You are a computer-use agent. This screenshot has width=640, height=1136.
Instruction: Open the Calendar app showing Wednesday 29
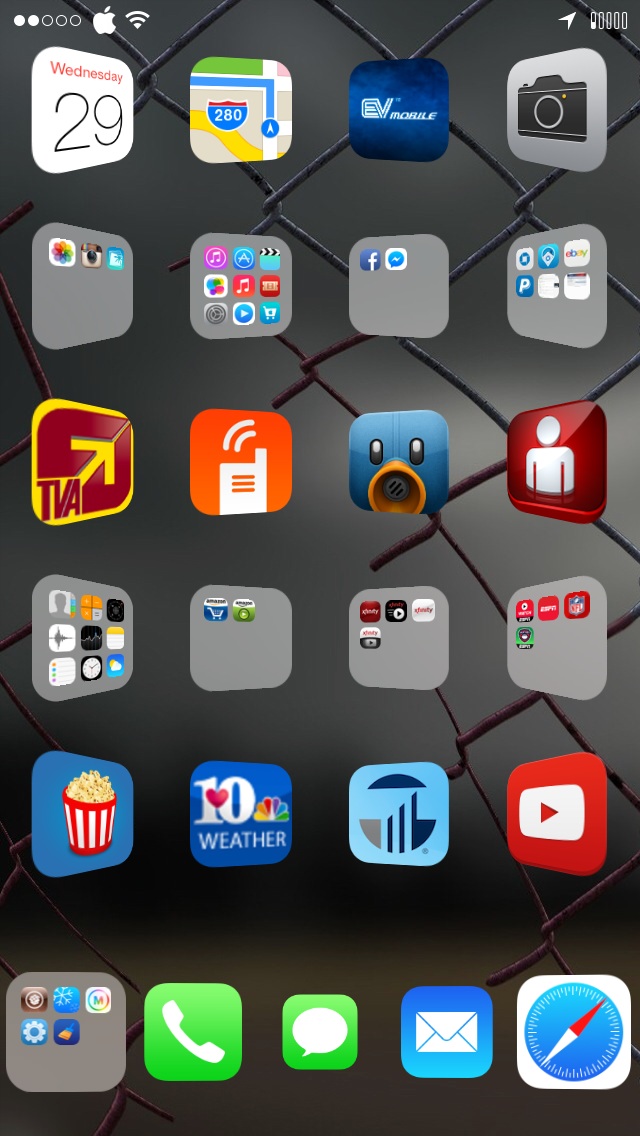(82, 109)
